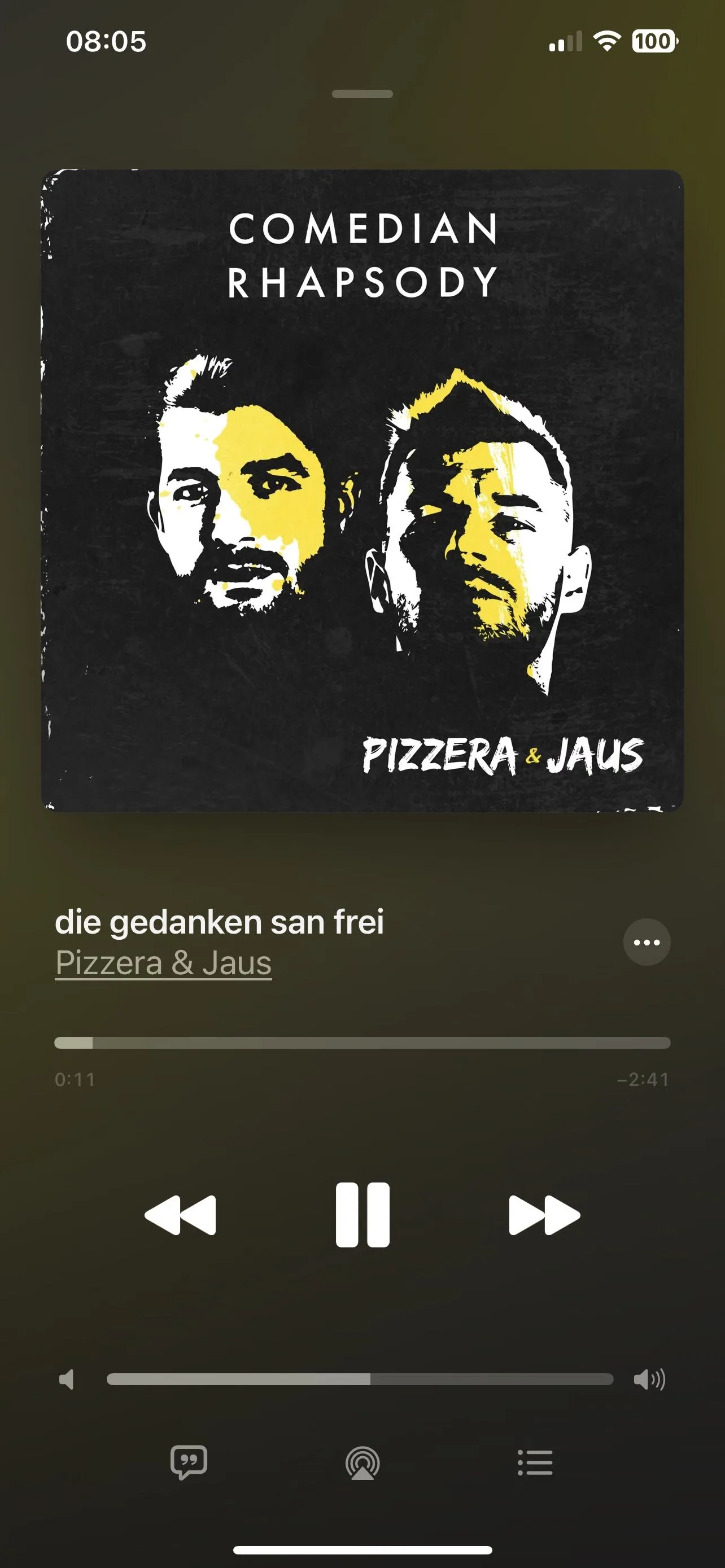This screenshot has height=1568, width=725.
Task: Pause the current song
Action: tap(362, 1215)
